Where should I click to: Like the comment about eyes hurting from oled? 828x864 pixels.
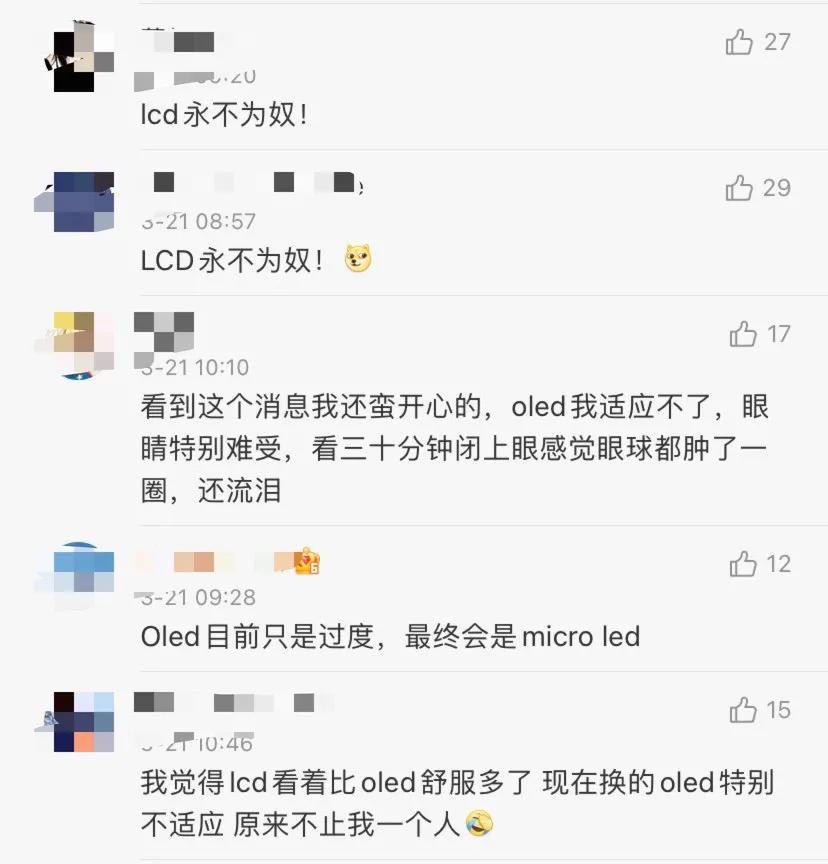742,335
